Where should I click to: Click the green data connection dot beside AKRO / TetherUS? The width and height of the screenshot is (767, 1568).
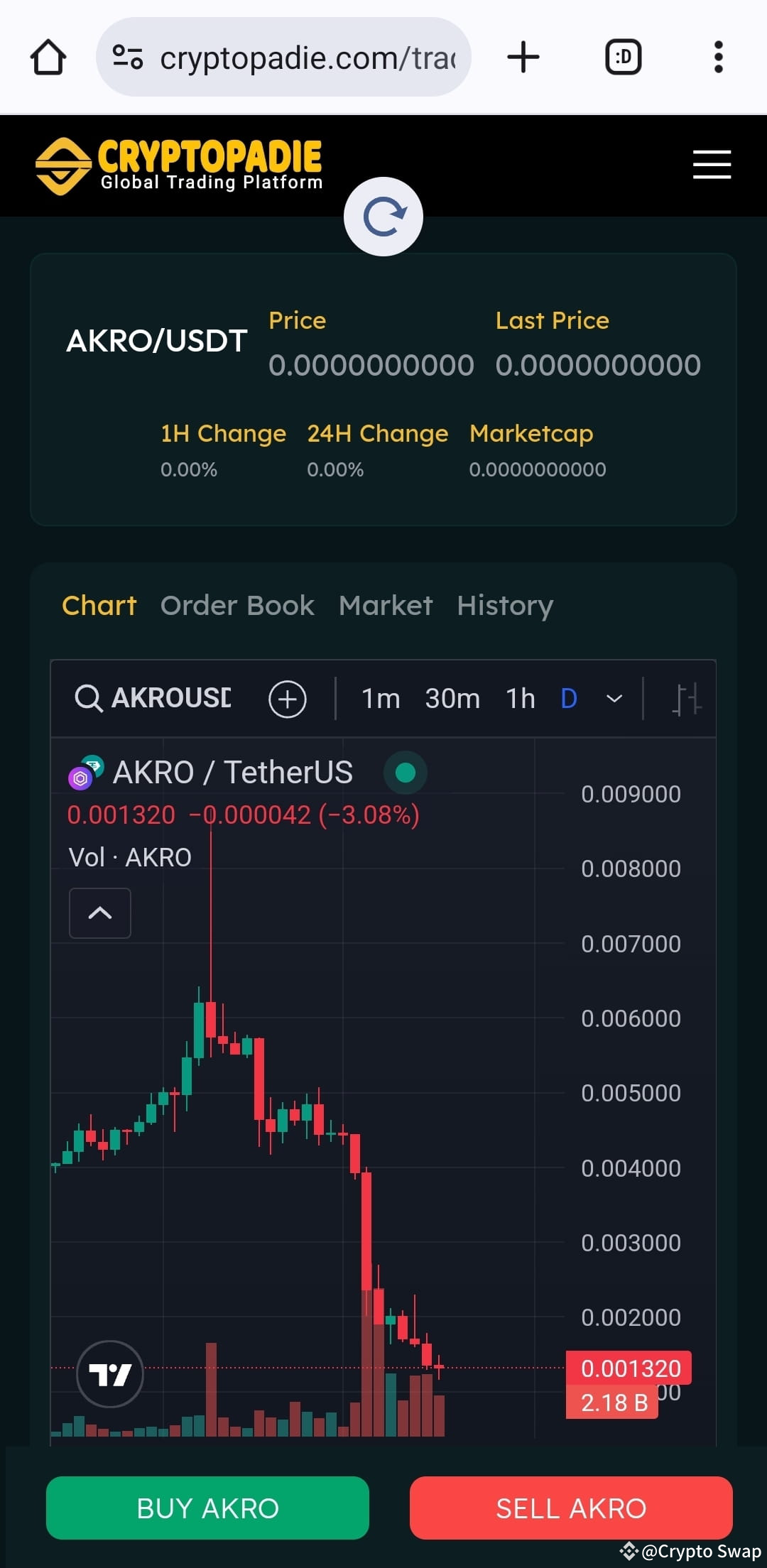[406, 771]
